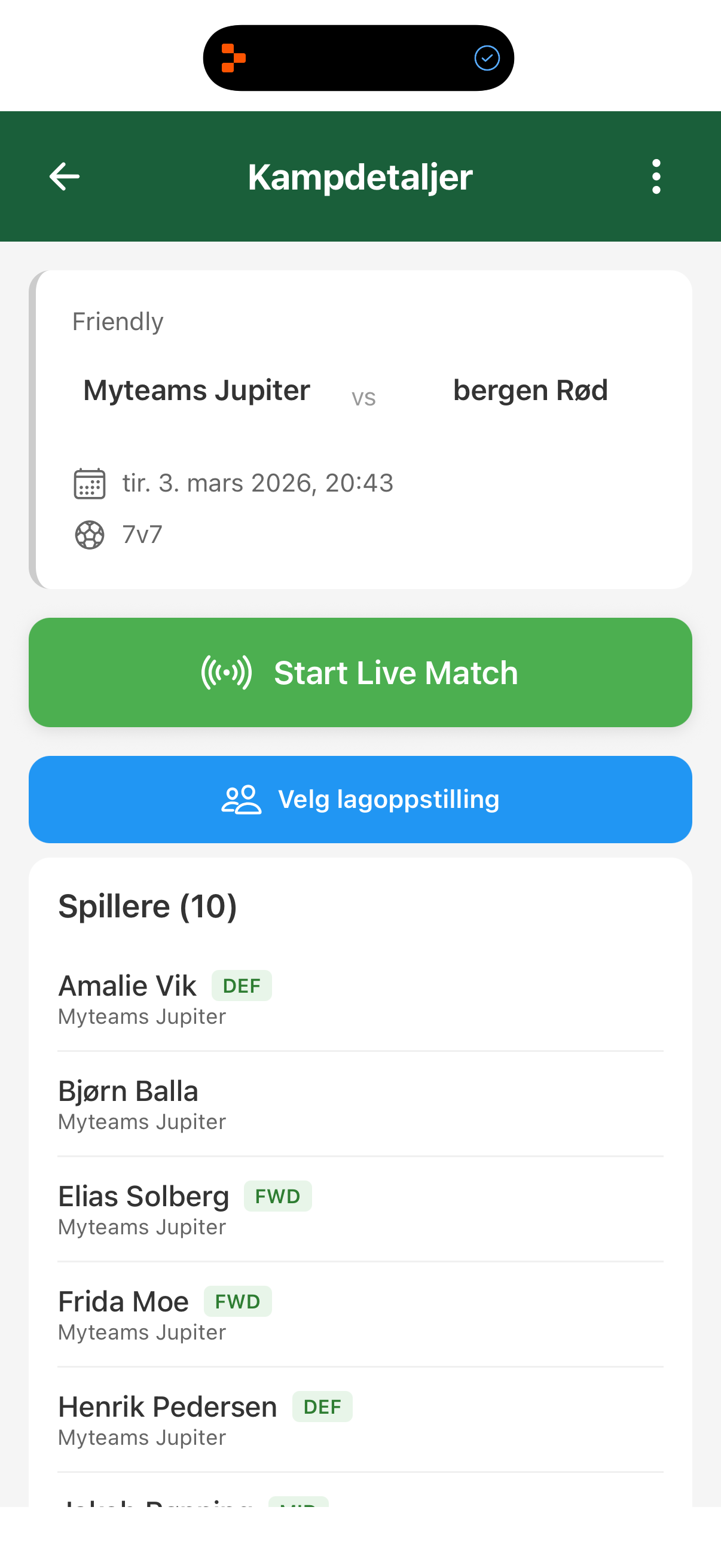721x1568 pixels.
Task: Click the back arrow to leave Kampdetaljer
Action: (x=65, y=176)
